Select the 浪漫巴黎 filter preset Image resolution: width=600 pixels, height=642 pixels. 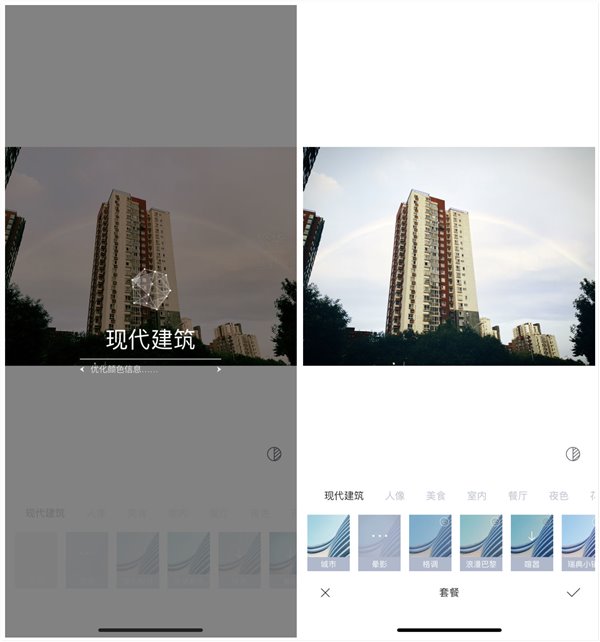(481, 543)
